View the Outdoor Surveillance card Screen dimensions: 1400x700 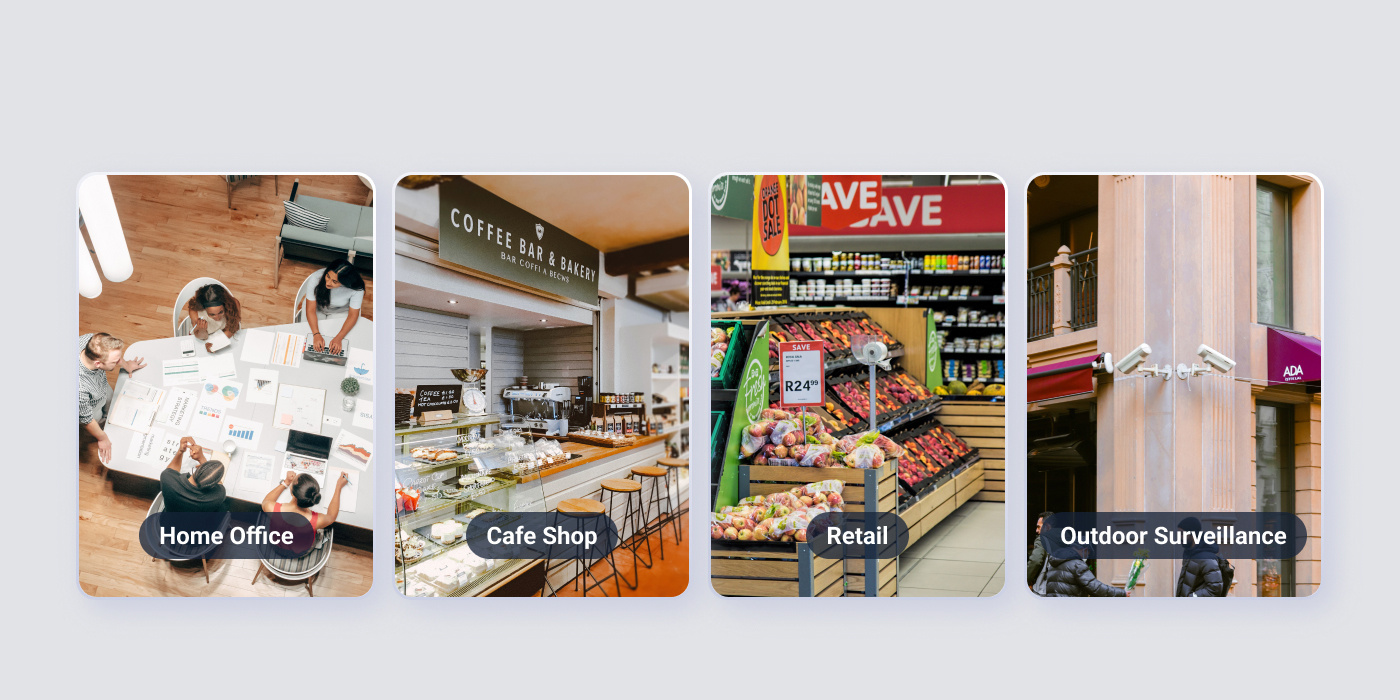(1173, 385)
